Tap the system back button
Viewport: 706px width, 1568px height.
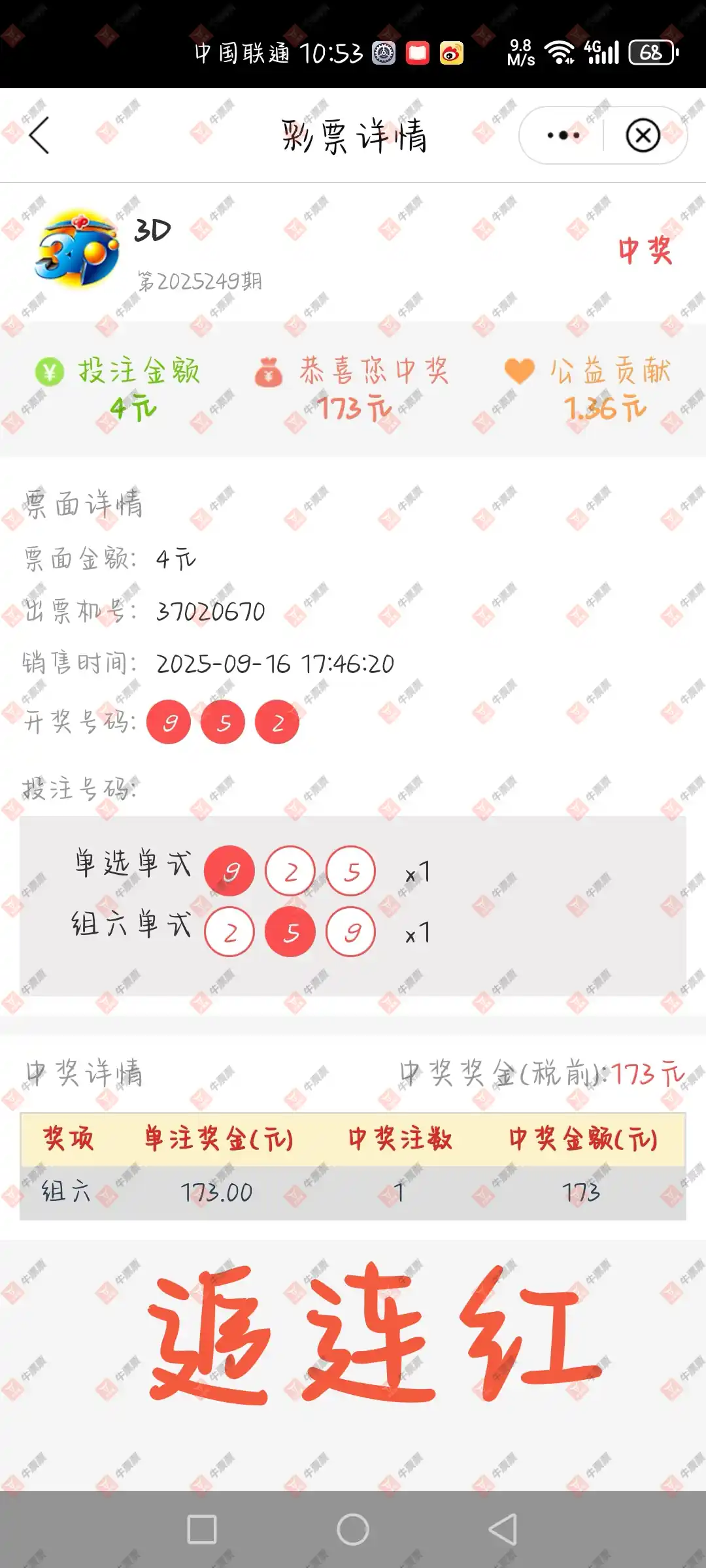coord(503,1529)
